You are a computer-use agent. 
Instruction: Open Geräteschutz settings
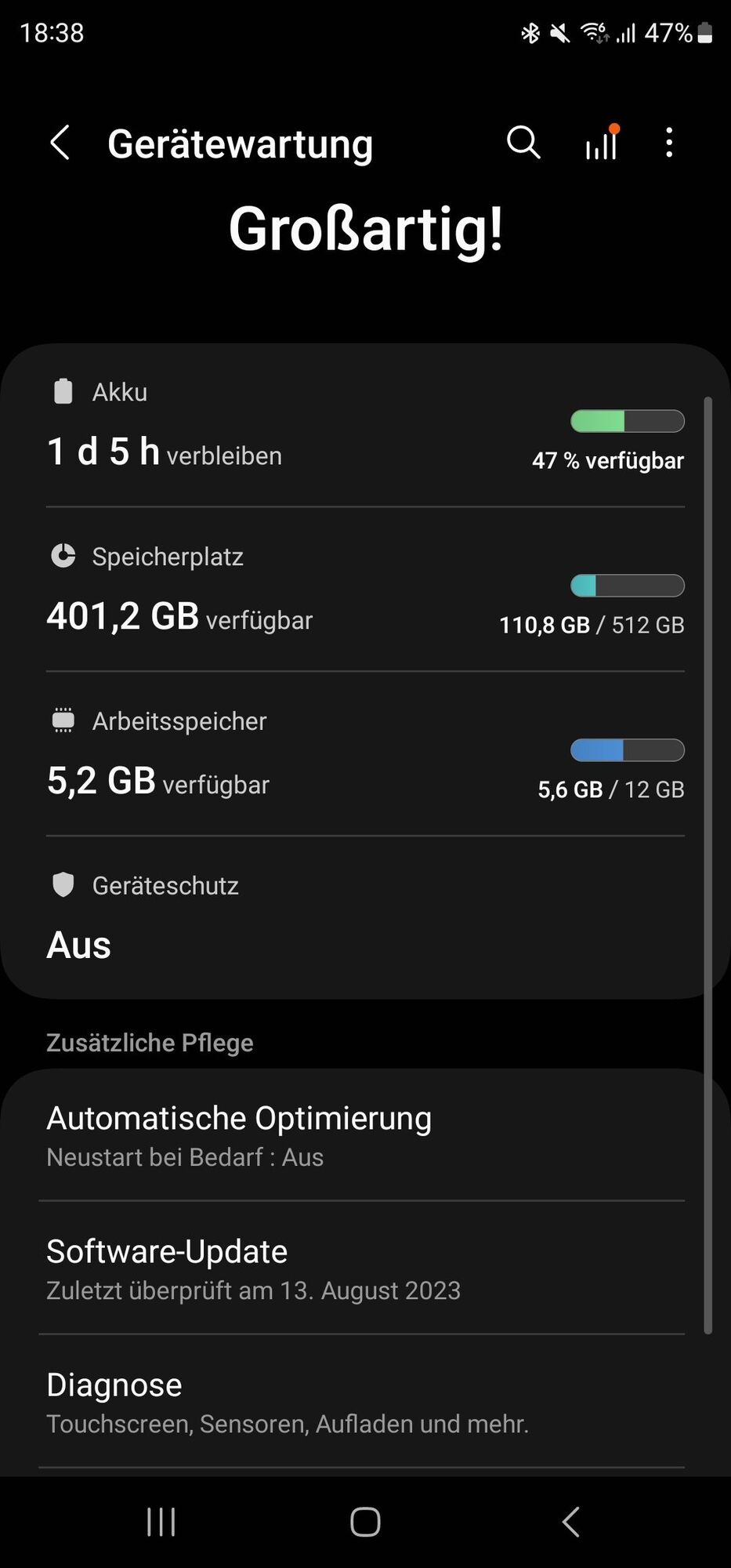[364, 917]
